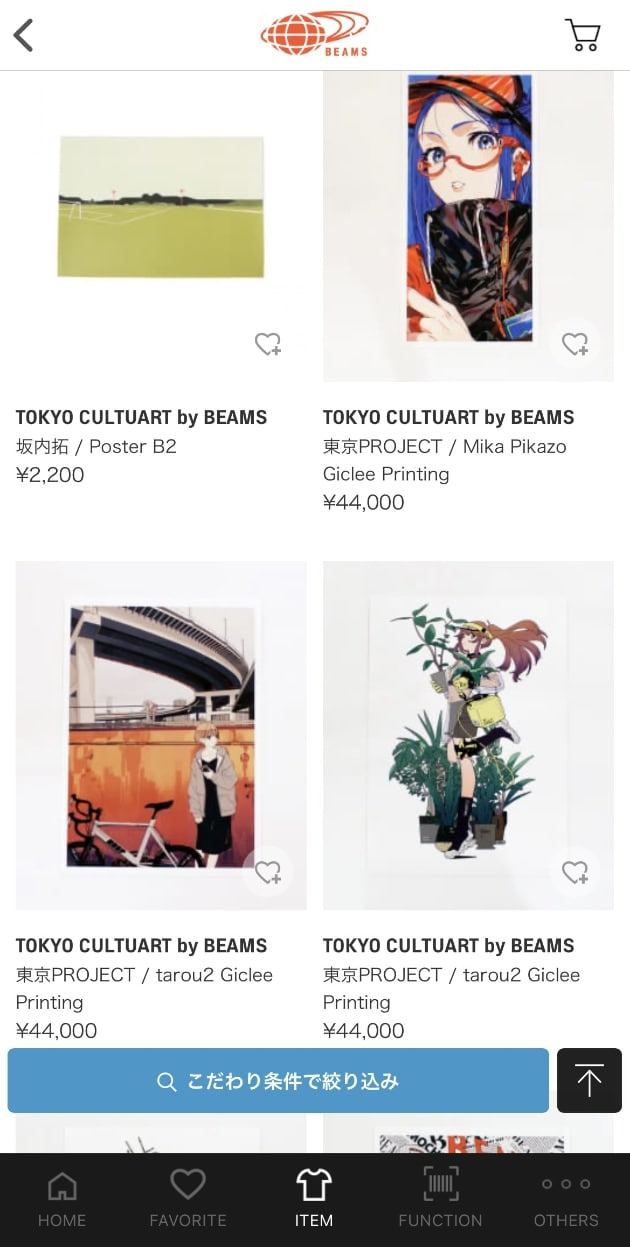Image resolution: width=630 pixels, height=1247 pixels.
Task: Favorite the Mika Pikazo Giclee print
Action: 575,345
